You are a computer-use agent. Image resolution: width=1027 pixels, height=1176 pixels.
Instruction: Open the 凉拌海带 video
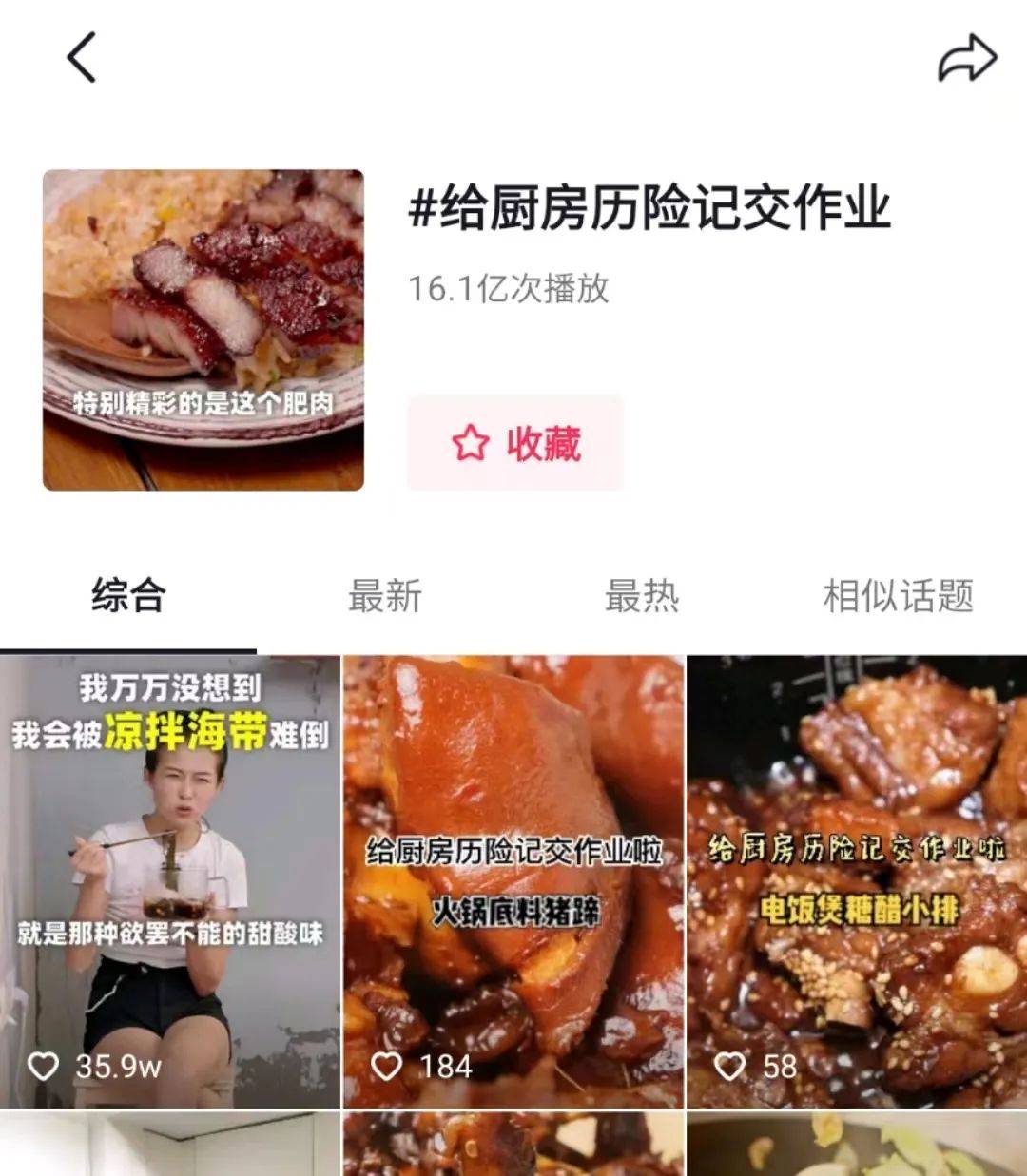[170, 881]
